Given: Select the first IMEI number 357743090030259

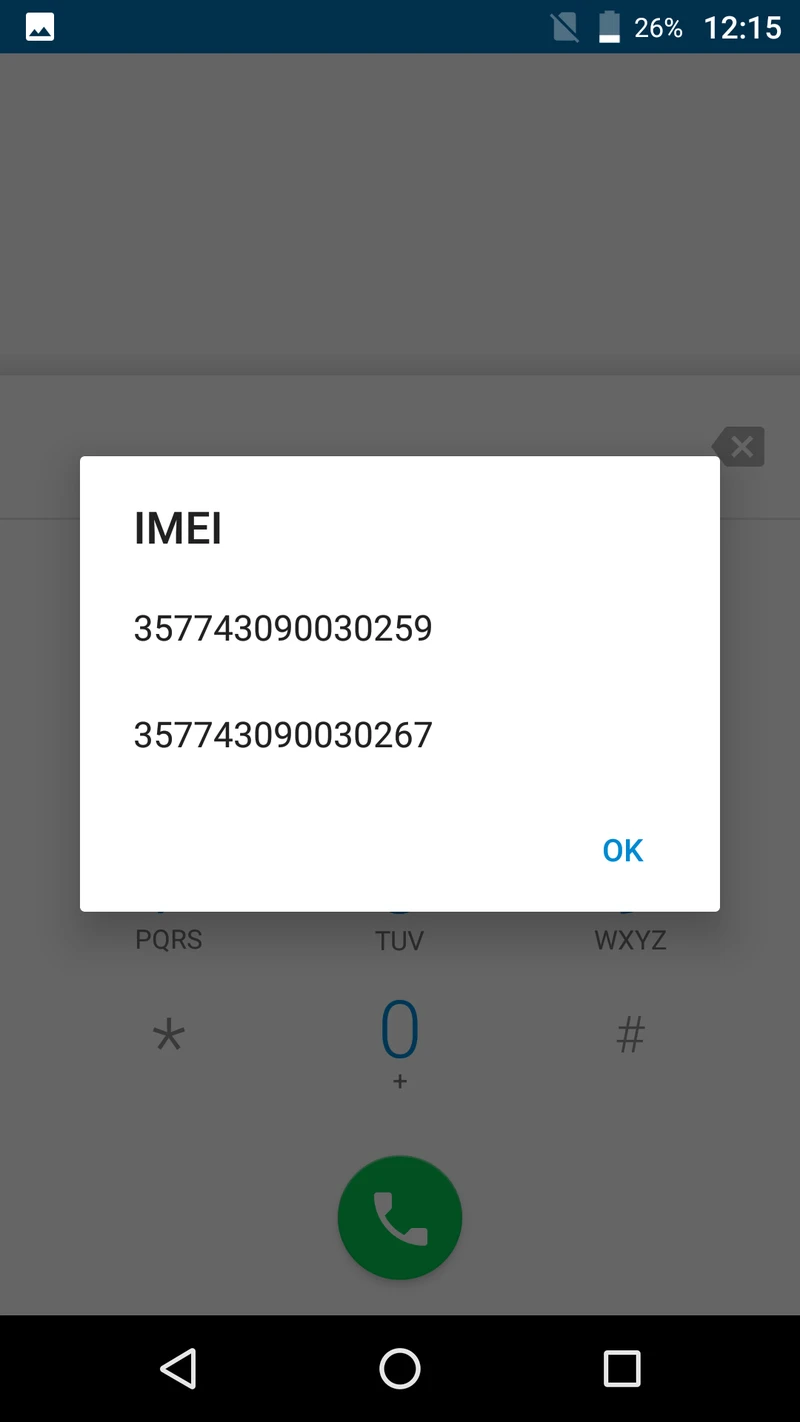Looking at the screenshot, I should pos(283,628).
